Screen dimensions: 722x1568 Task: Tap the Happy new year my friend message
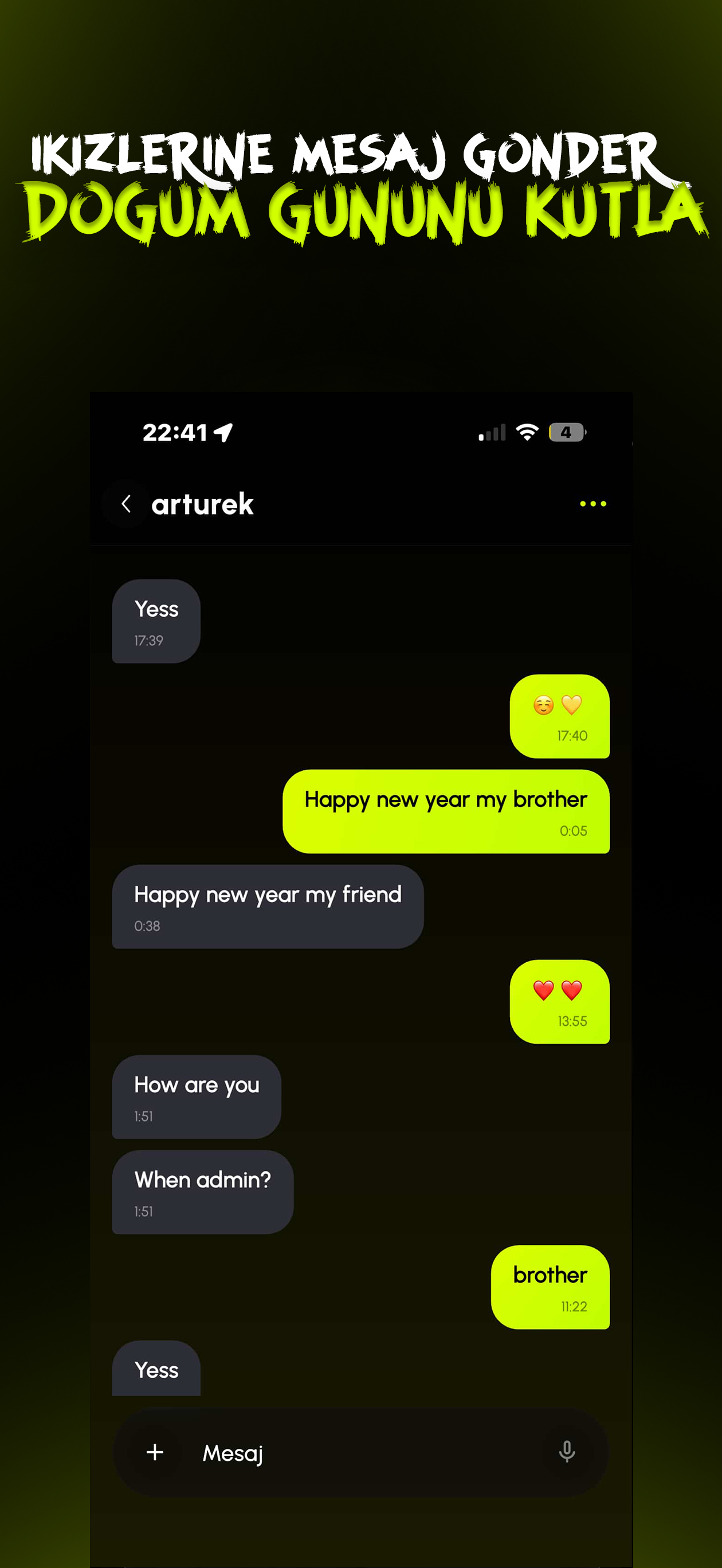(268, 907)
